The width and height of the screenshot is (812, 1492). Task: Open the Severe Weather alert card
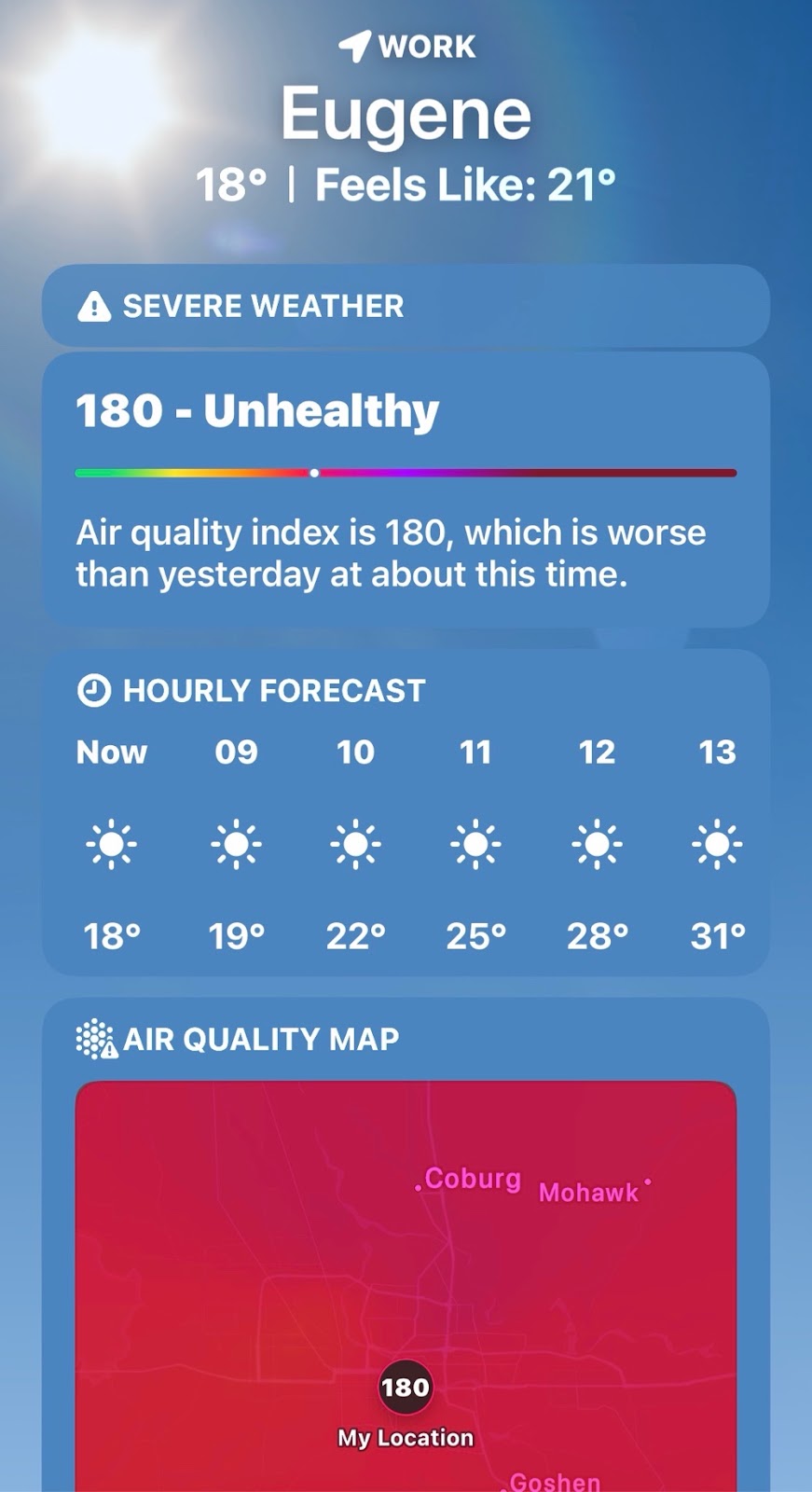click(x=406, y=306)
